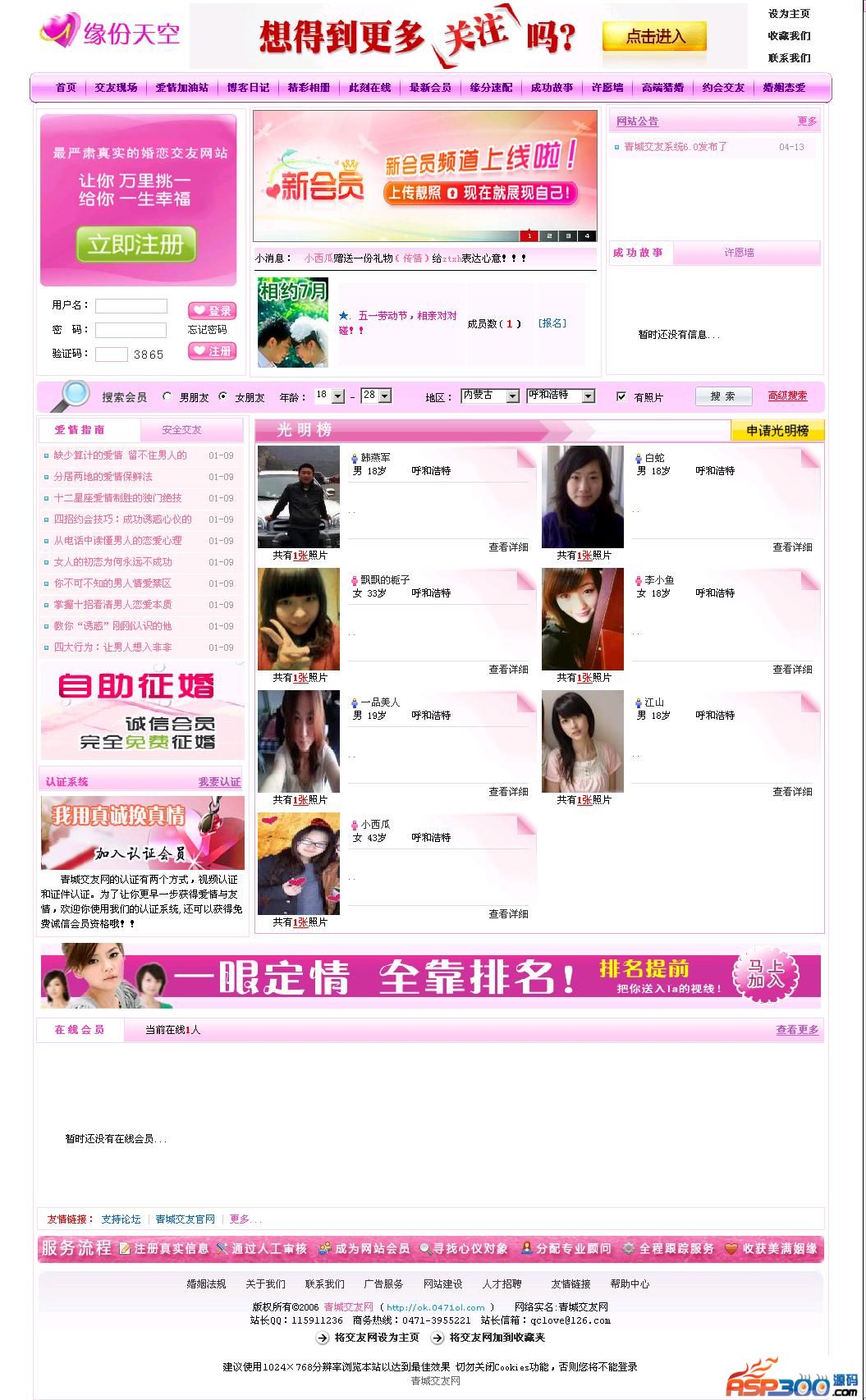Screen dimensions: 866x1400
Task: Focus the 用户名 input field
Action: pos(131,306)
